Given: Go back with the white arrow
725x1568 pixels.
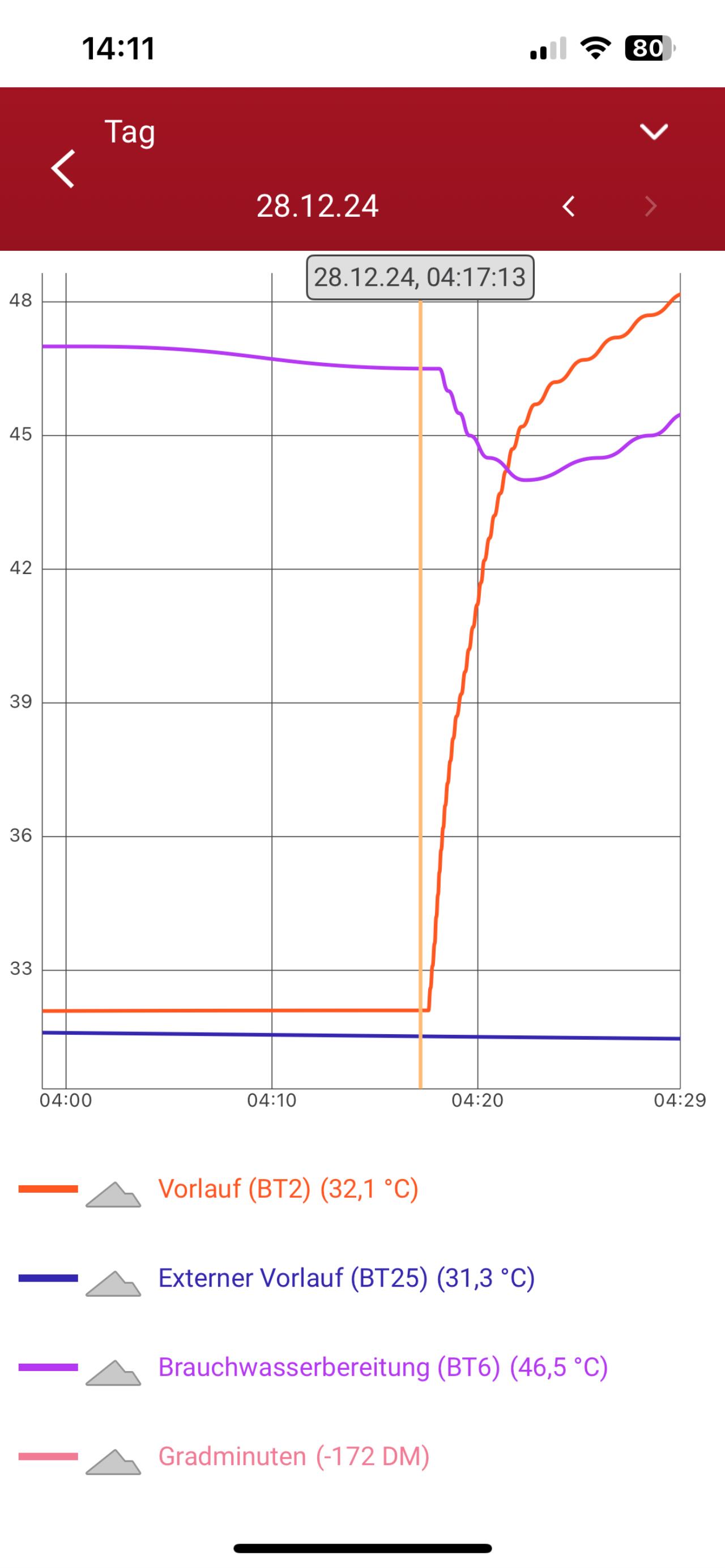Looking at the screenshot, I should coord(63,169).
